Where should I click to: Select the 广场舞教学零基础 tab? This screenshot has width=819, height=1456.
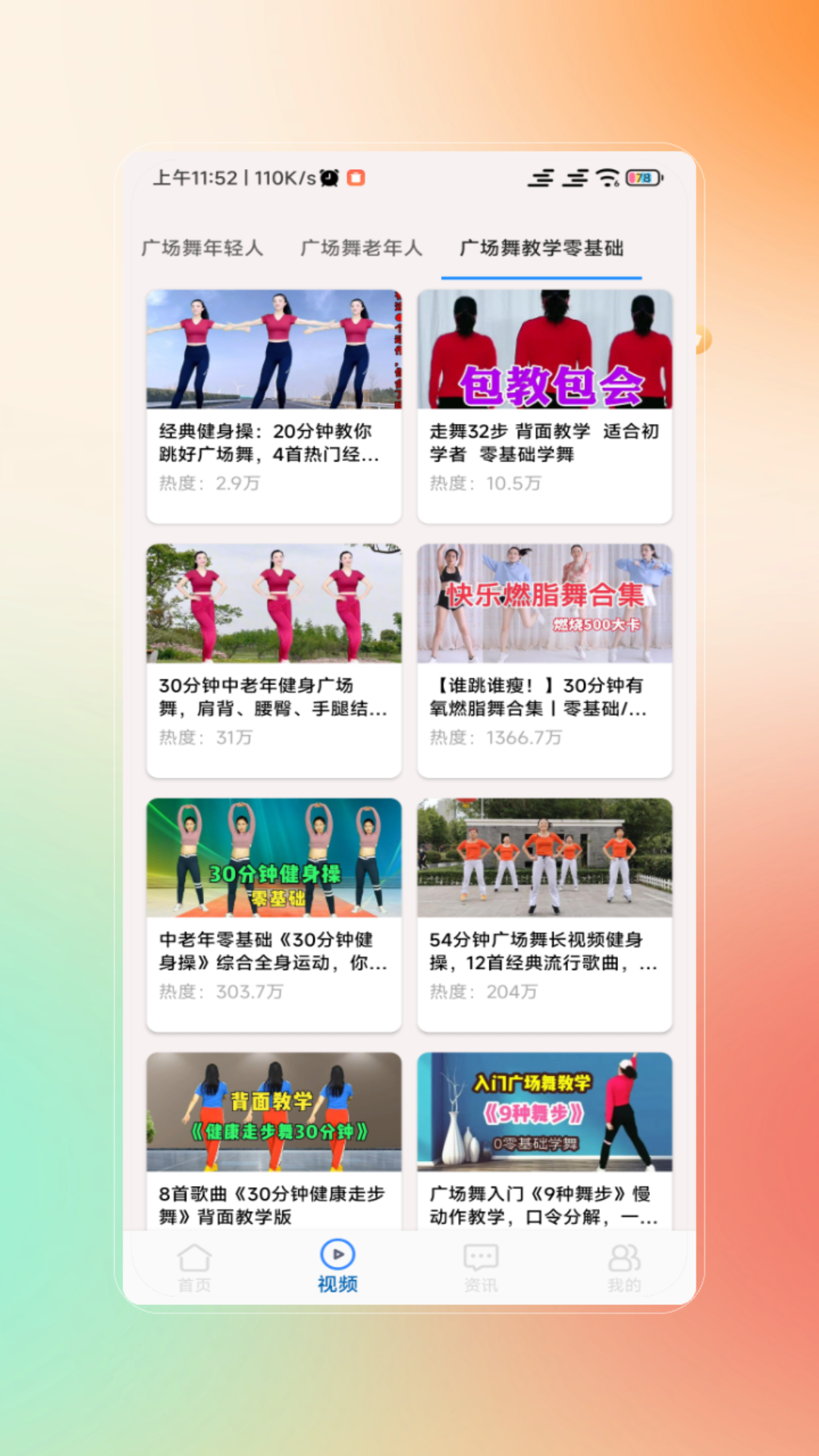point(541,248)
